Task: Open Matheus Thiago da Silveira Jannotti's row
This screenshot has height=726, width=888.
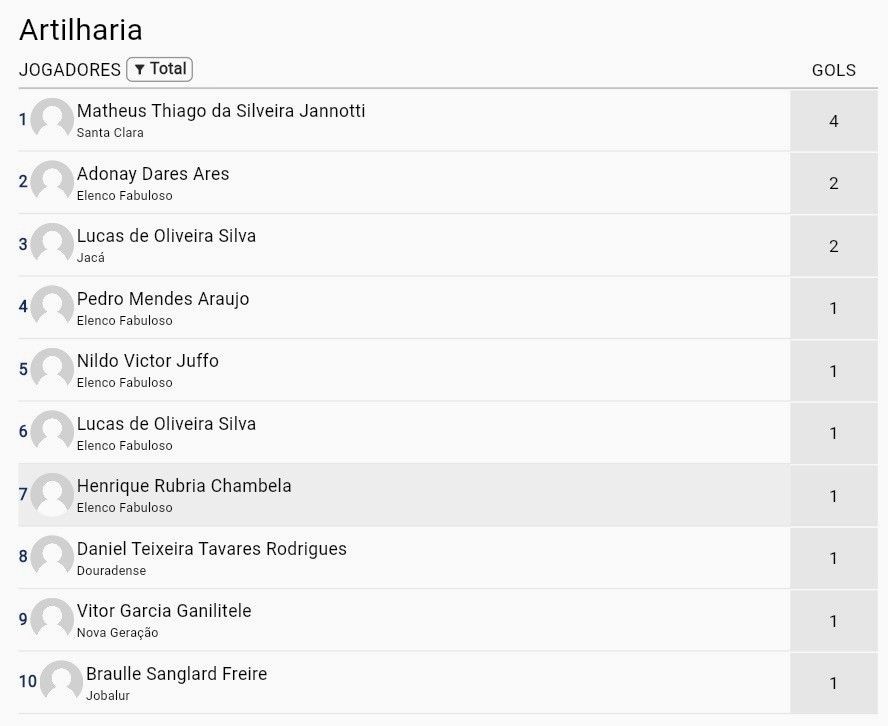Action: coord(448,121)
